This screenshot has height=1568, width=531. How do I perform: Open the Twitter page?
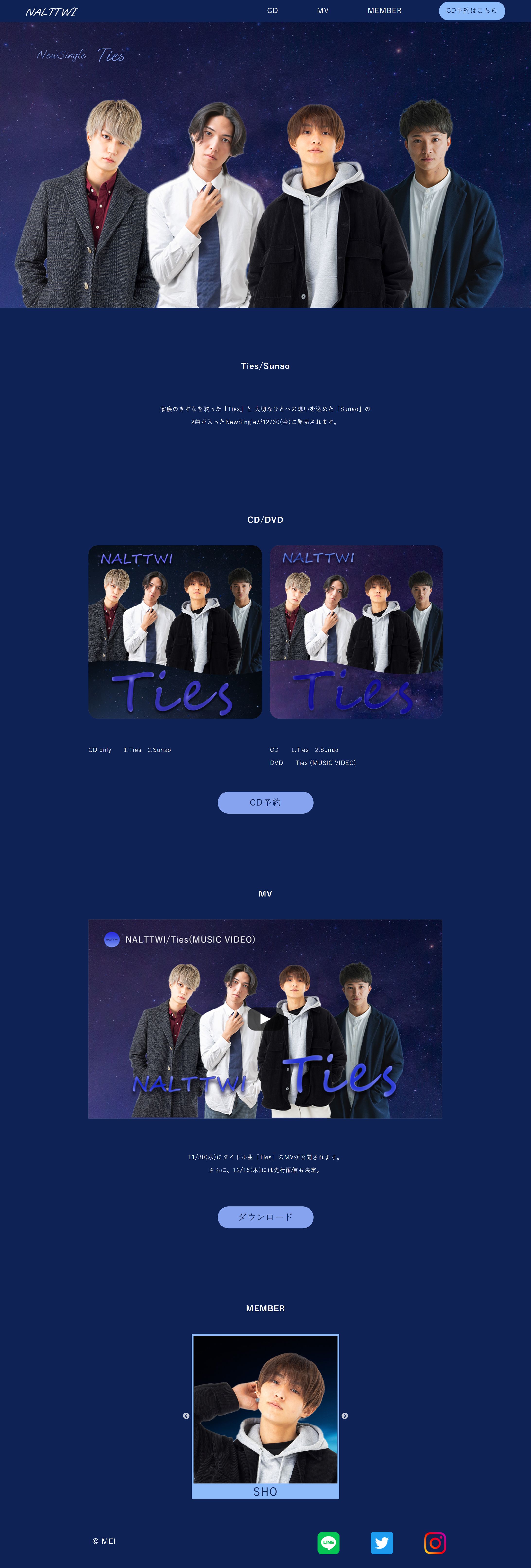(x=381, y=1542)
